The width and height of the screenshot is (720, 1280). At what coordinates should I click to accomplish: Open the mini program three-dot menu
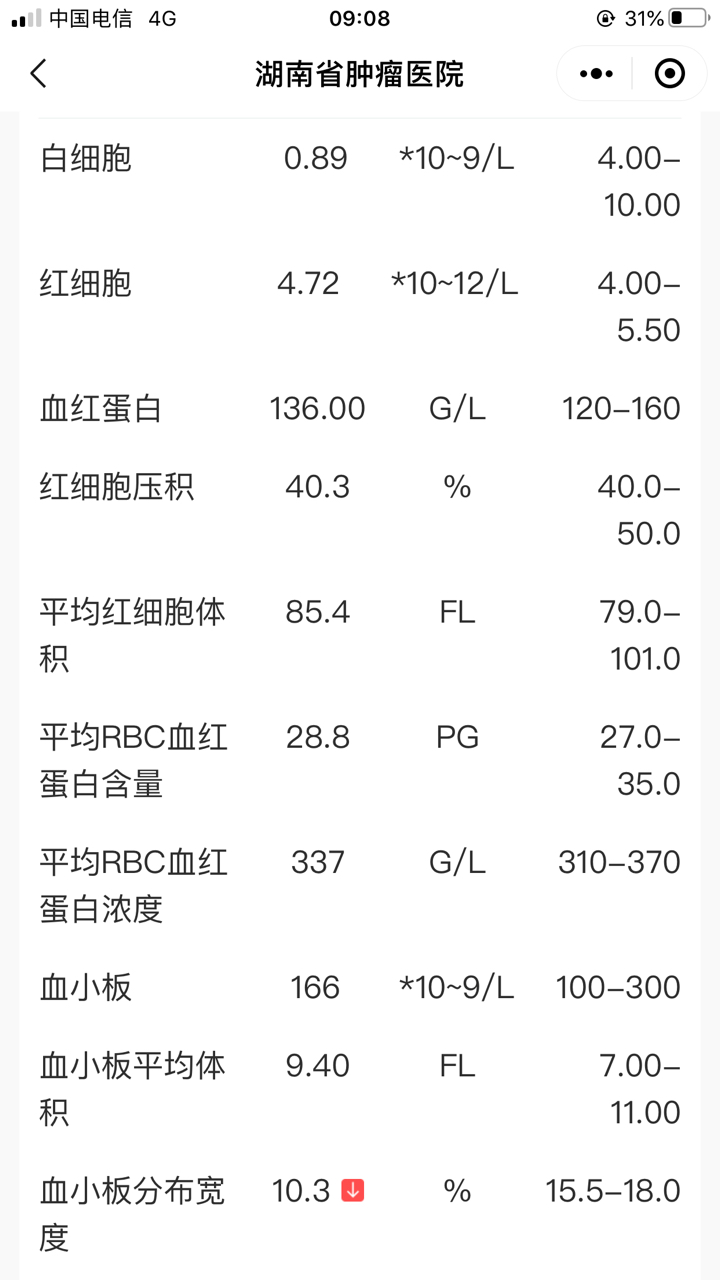596,73
